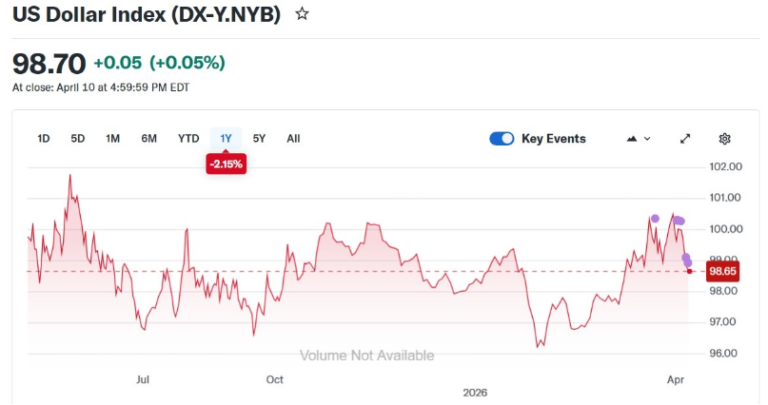This screenshot has height=405, width=768.
Task: Select the 1M time range
Action: point(113,139)
